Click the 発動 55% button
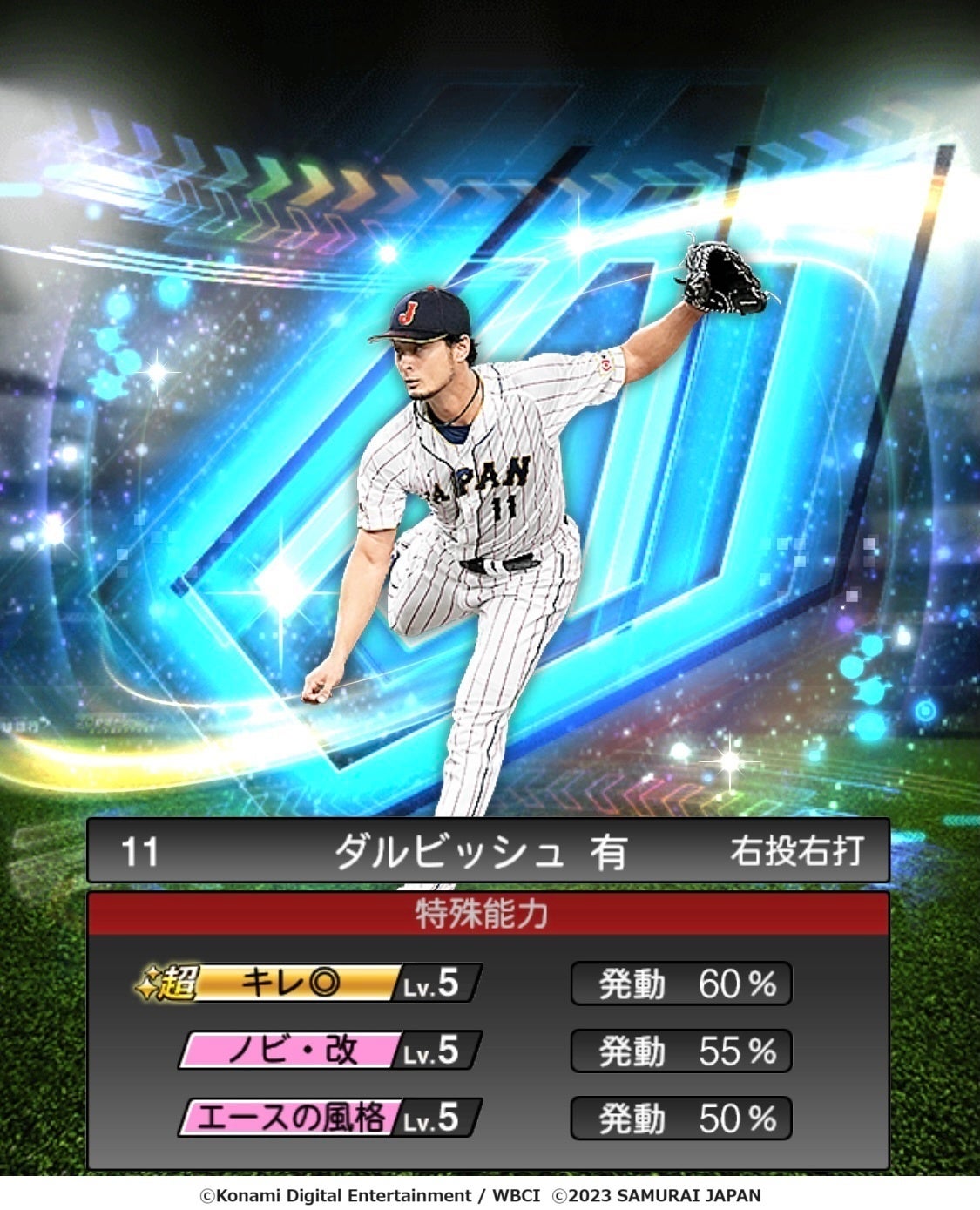980x1210 pixels. tap(682, 1051)
